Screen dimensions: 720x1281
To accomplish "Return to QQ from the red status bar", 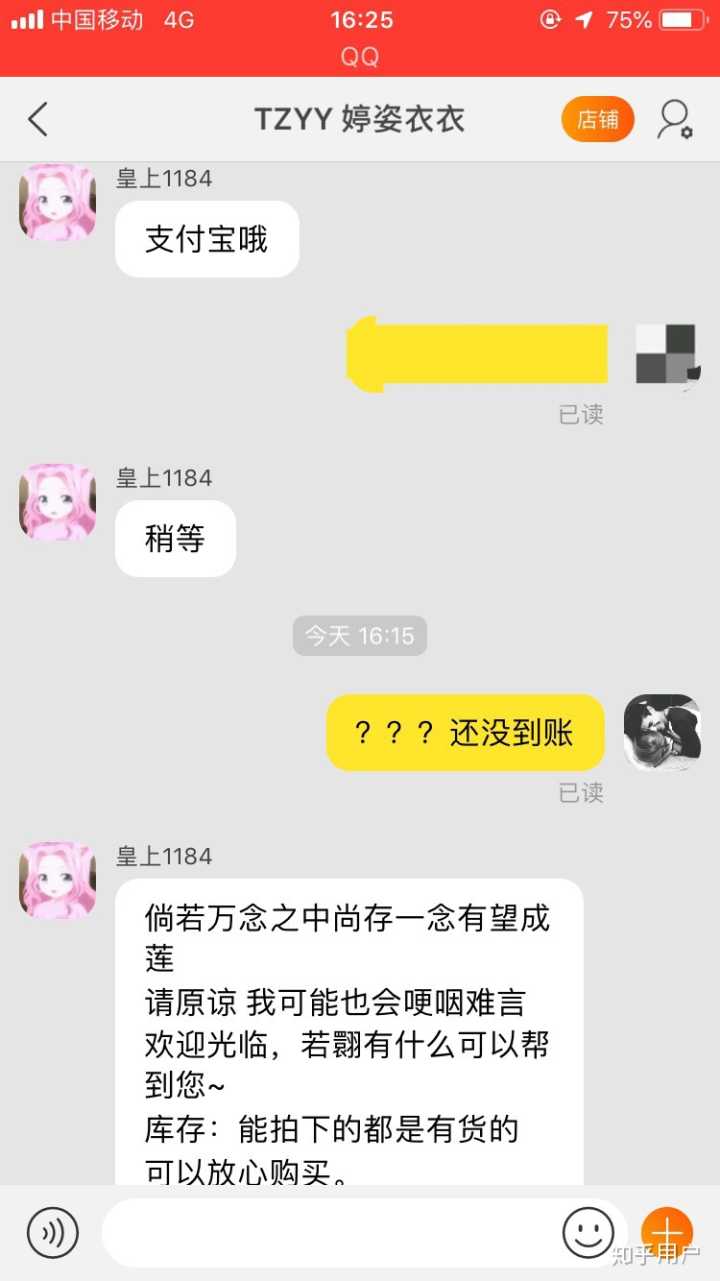I will coord(360,57).
